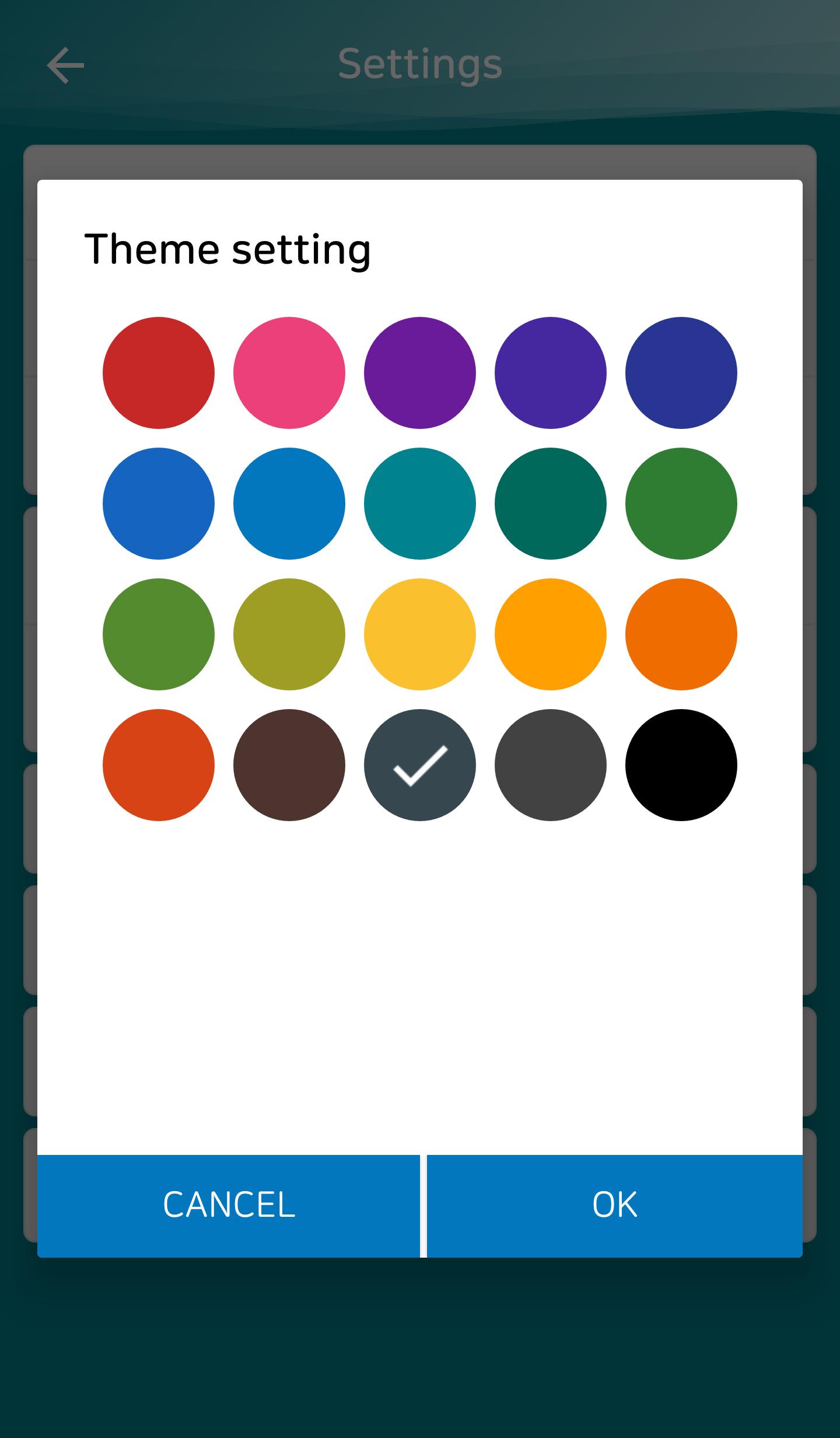This screenshot has height=1438, width=840.
Task: Select the dark grey swatch
Action: (x=550, y=765)
